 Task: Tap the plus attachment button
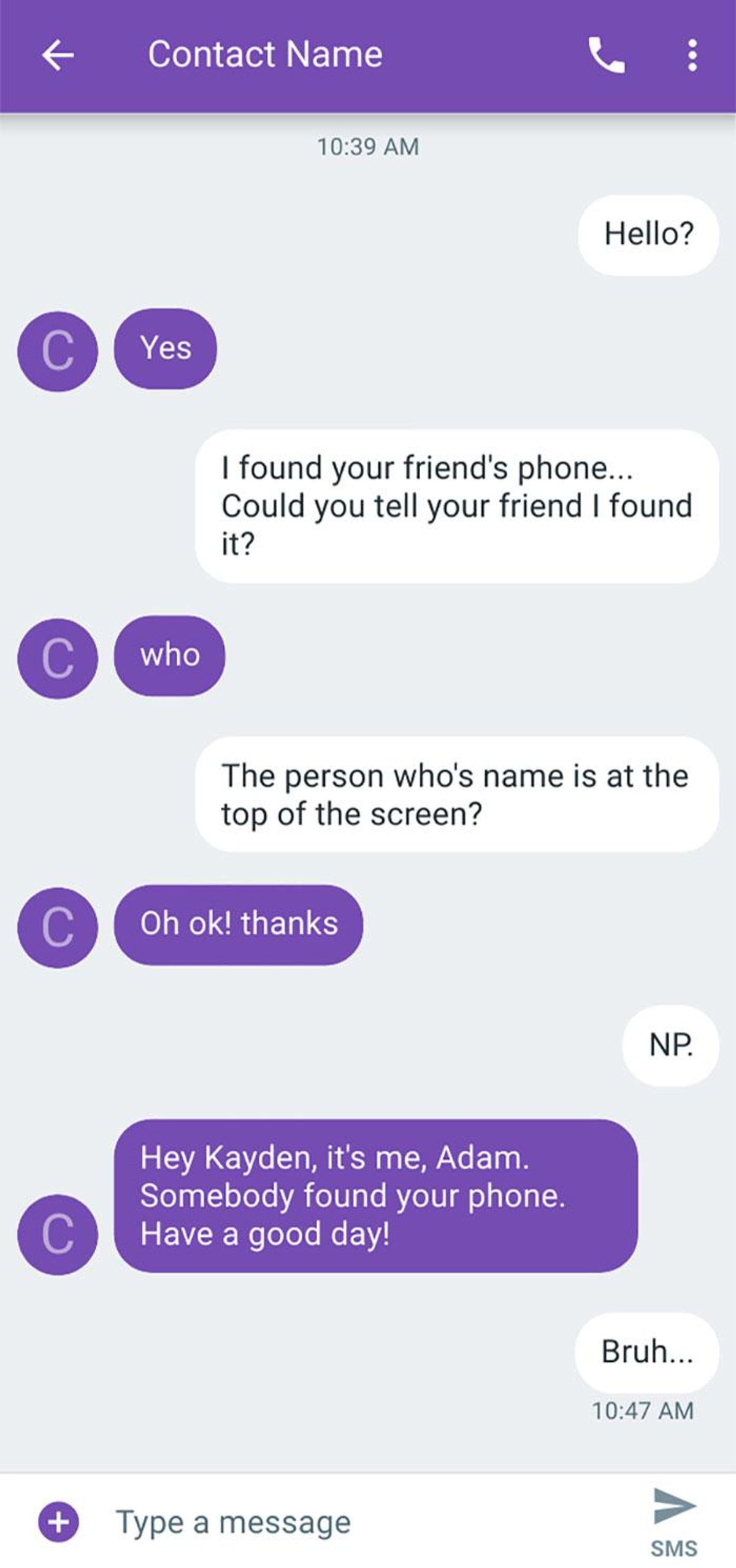pos(58,1522)
